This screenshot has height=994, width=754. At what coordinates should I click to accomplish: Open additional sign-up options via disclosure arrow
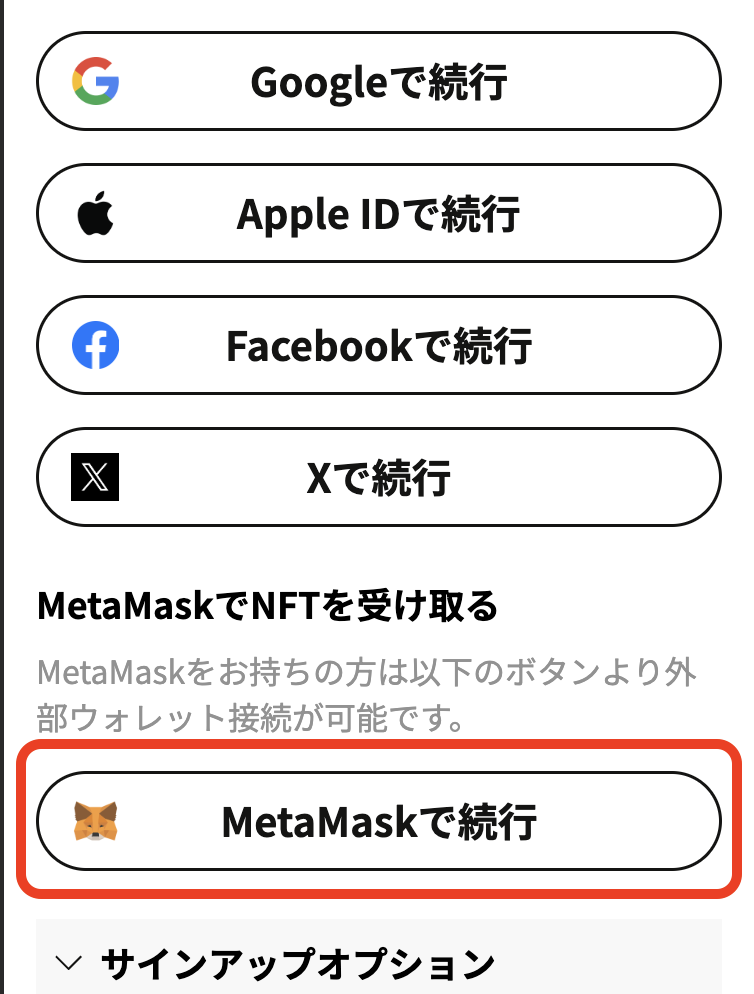pyautogui.click(x=65, y=961)
